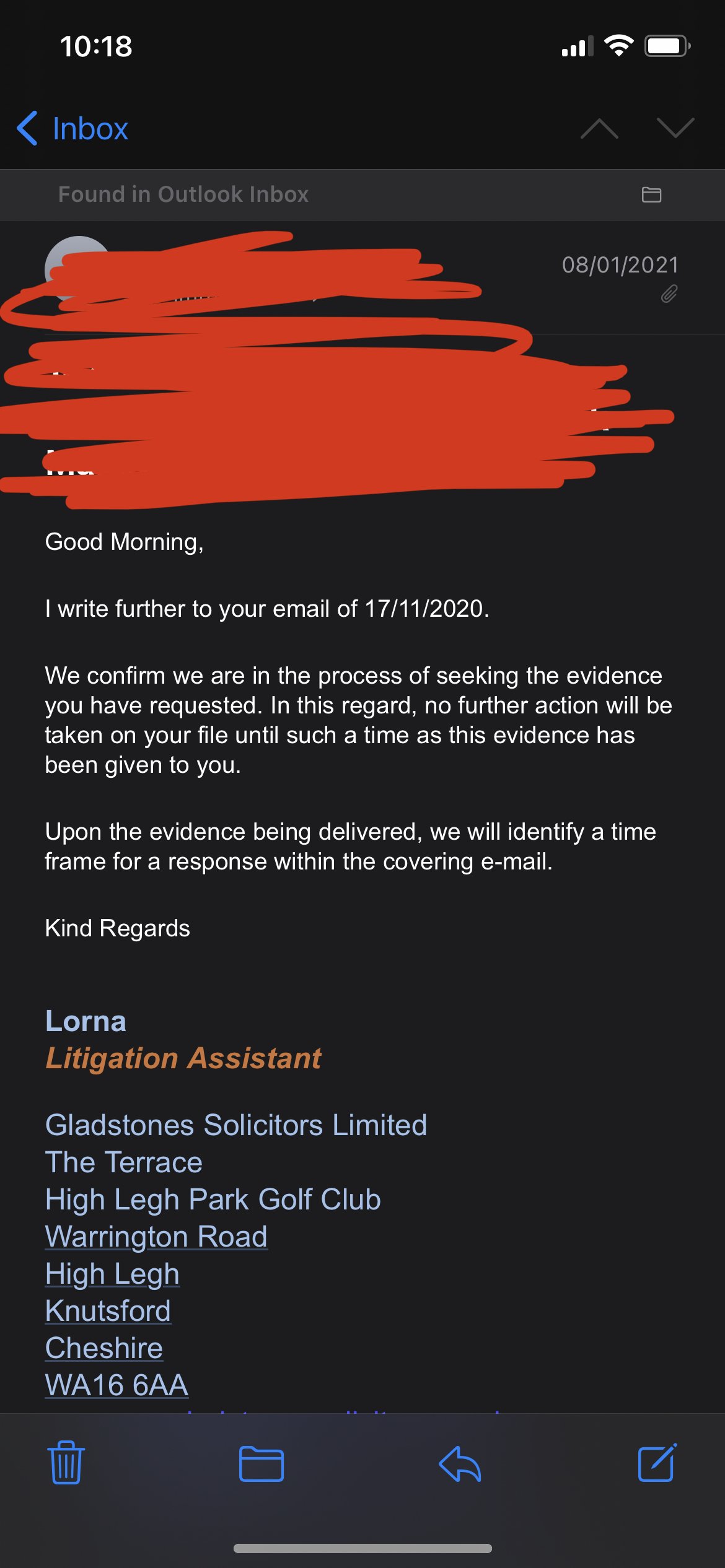Tap the WA16 6AA postcode link

116,1385
